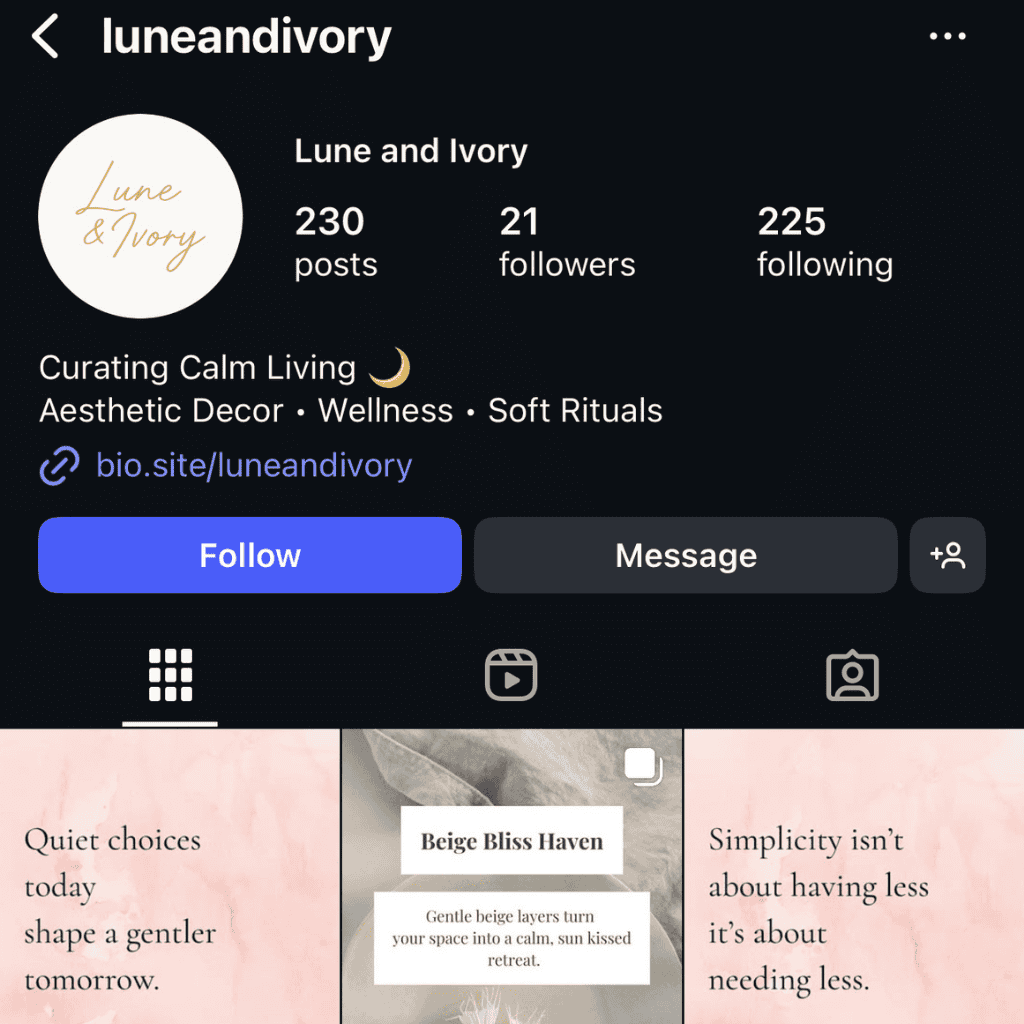
Task: Open the Lune & Ivory profile picture
Action: click(x=140, y=216)
